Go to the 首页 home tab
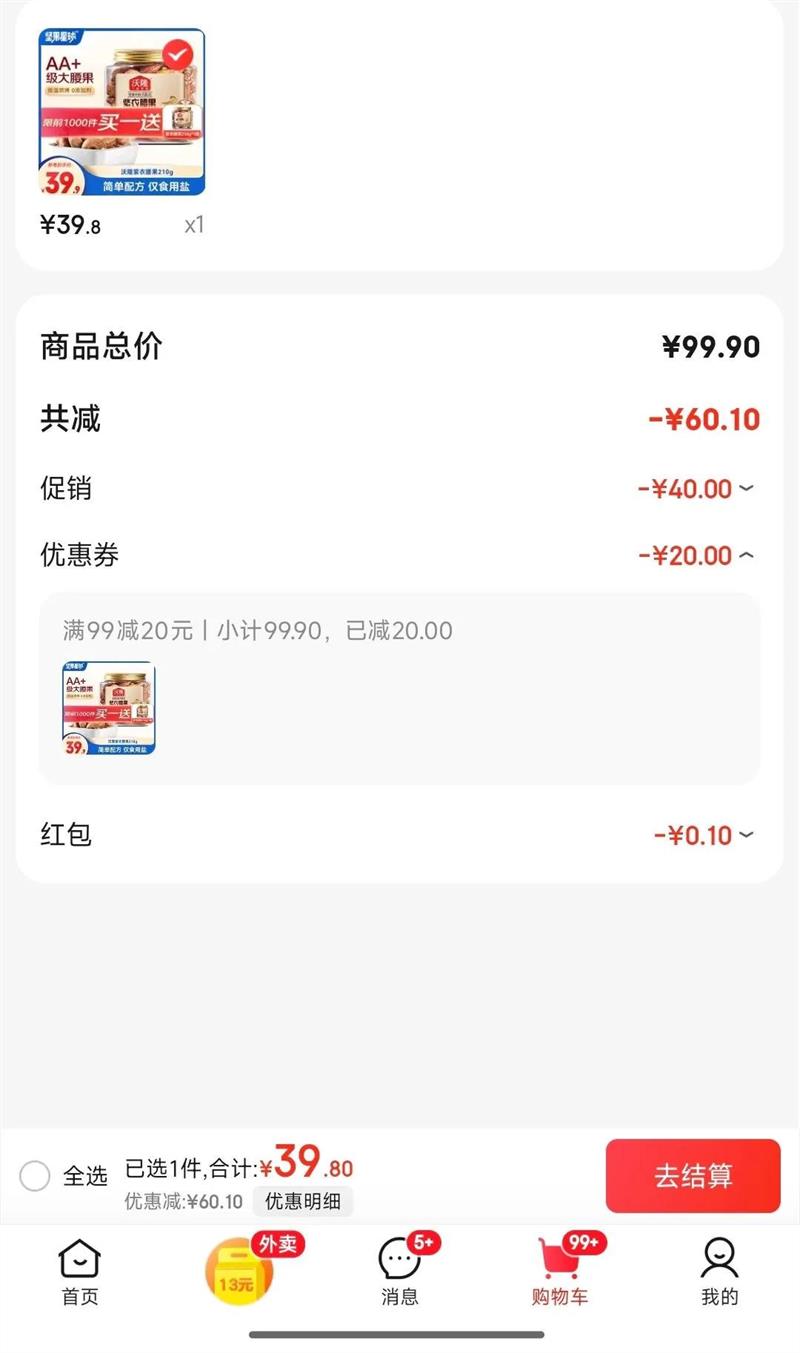This screenshot has height=1353, width=800. click(80, 1272)
